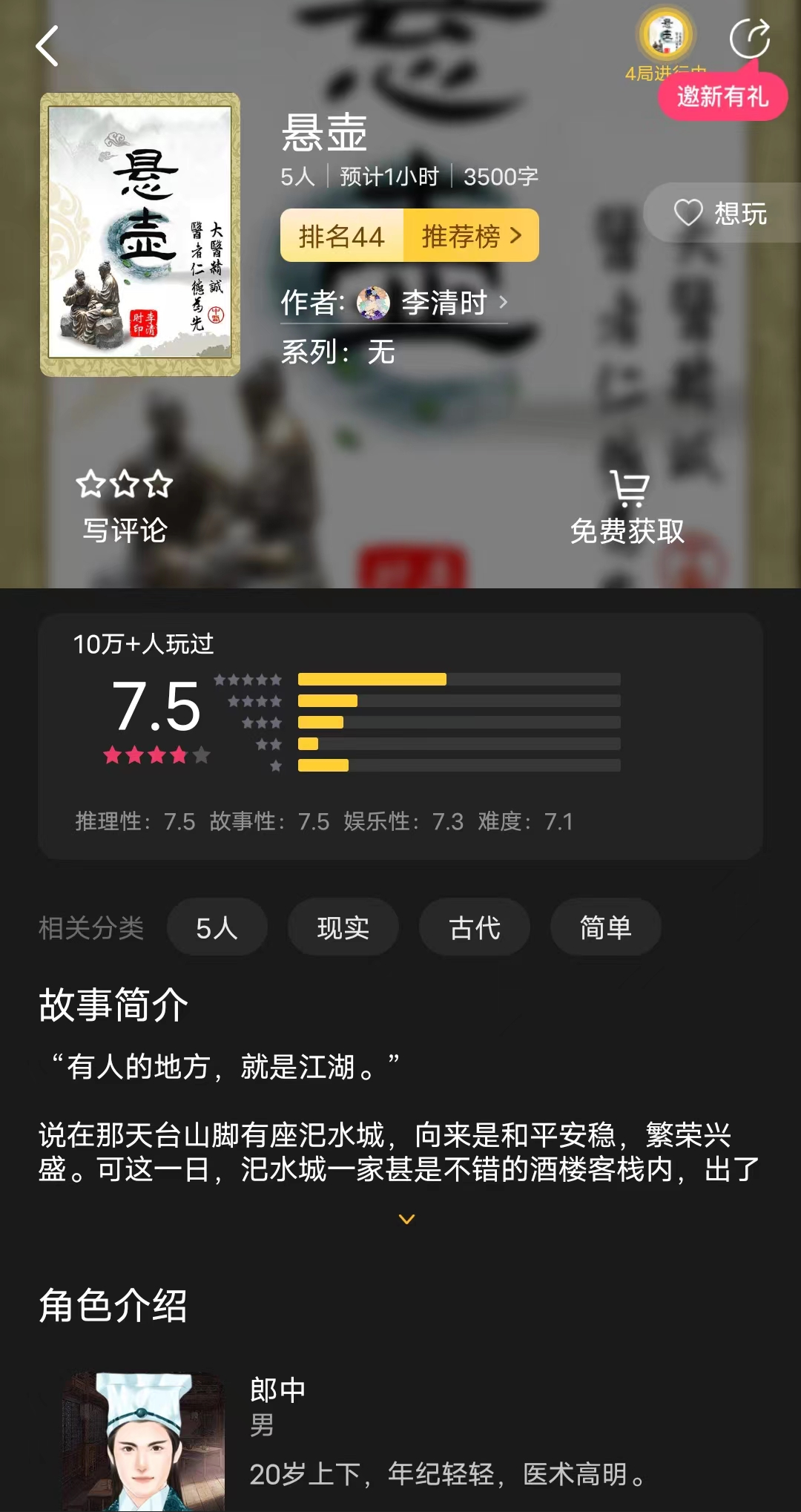
Task: Tap the 邀新有礼 invite reward bubble
Action: point(722,96)
